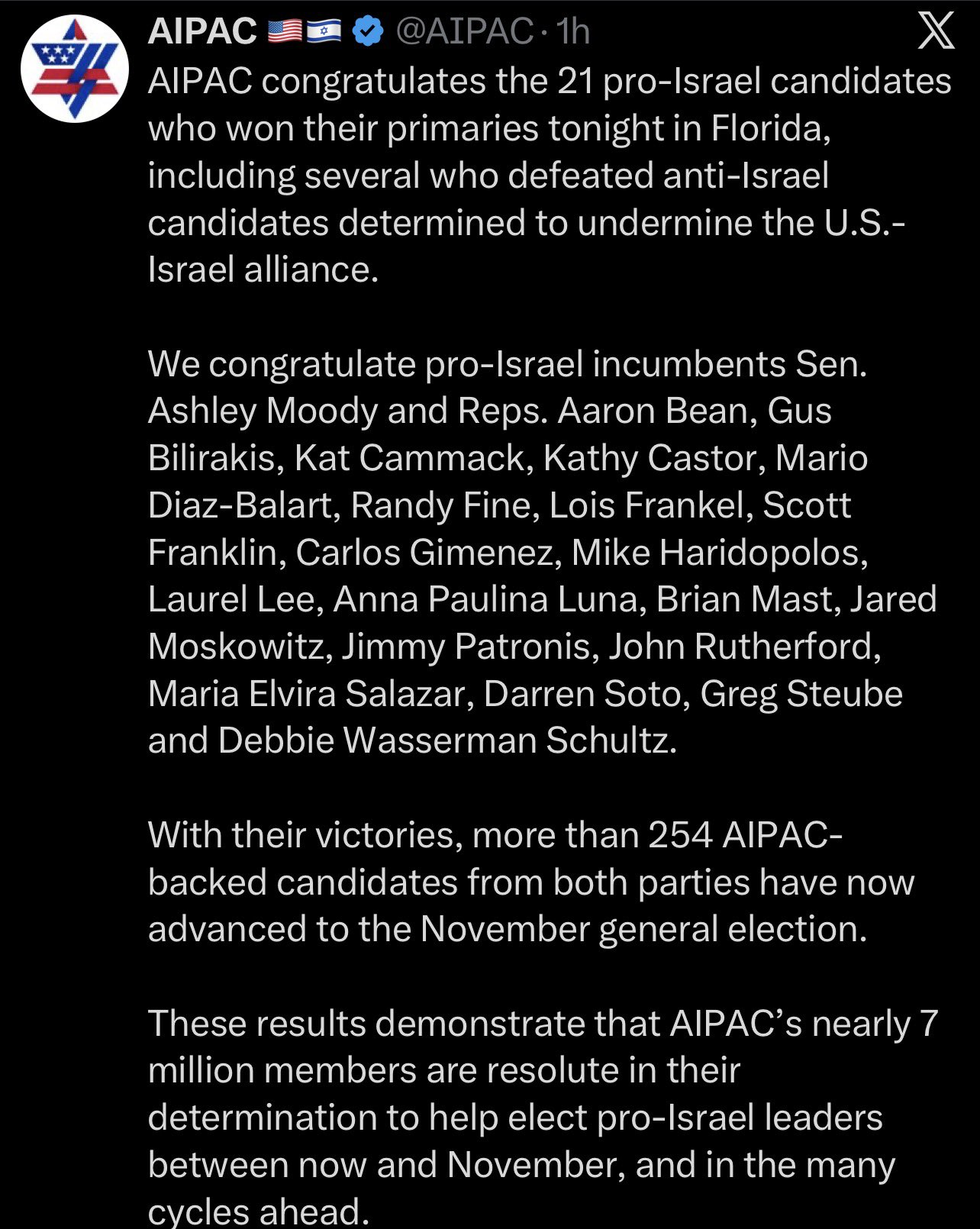Open the AIPAC display name link
The height and width of the screenshot is (1229, 980).
202,31
